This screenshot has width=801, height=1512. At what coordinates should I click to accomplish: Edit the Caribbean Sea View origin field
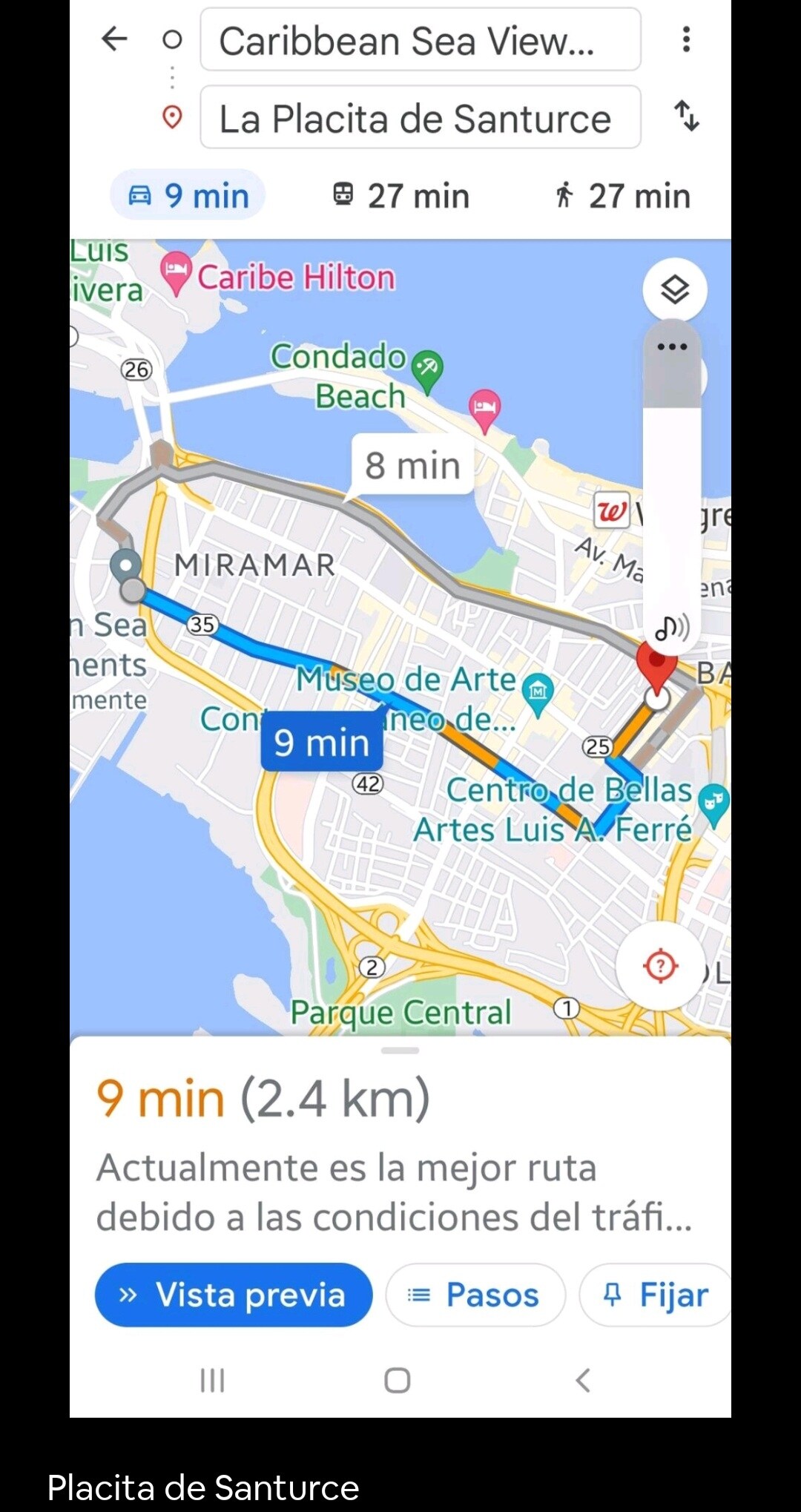(x=421, y=39)
